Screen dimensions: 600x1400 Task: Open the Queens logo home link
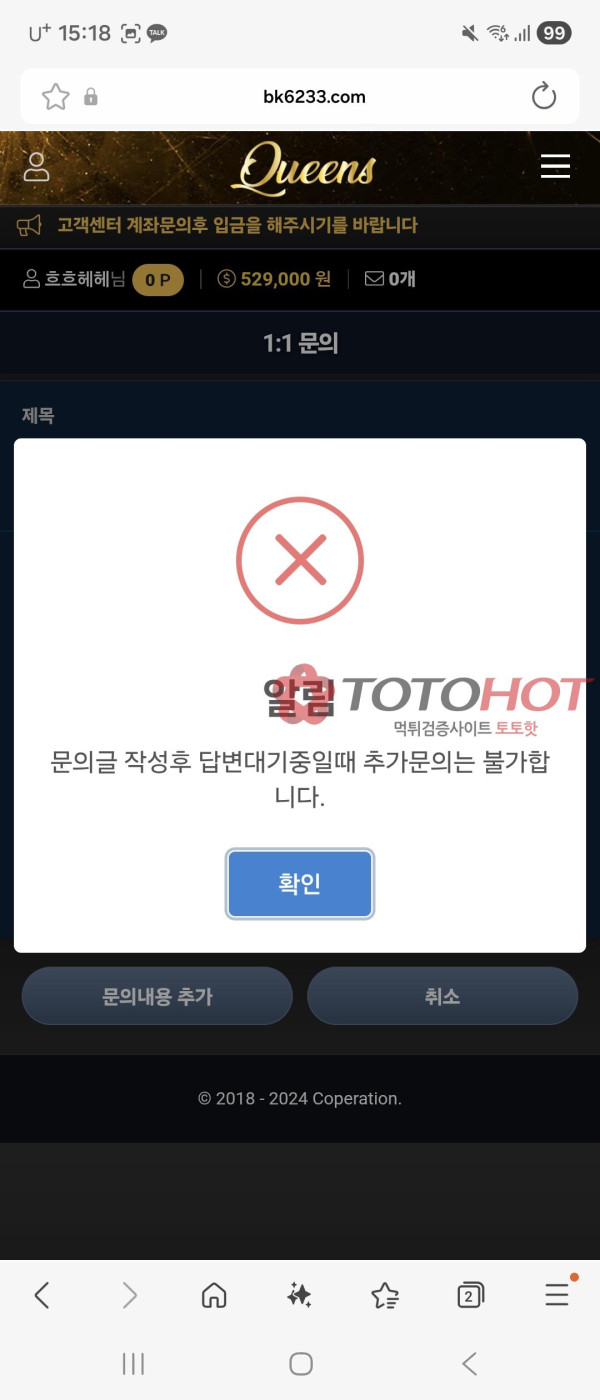point(304,168)
